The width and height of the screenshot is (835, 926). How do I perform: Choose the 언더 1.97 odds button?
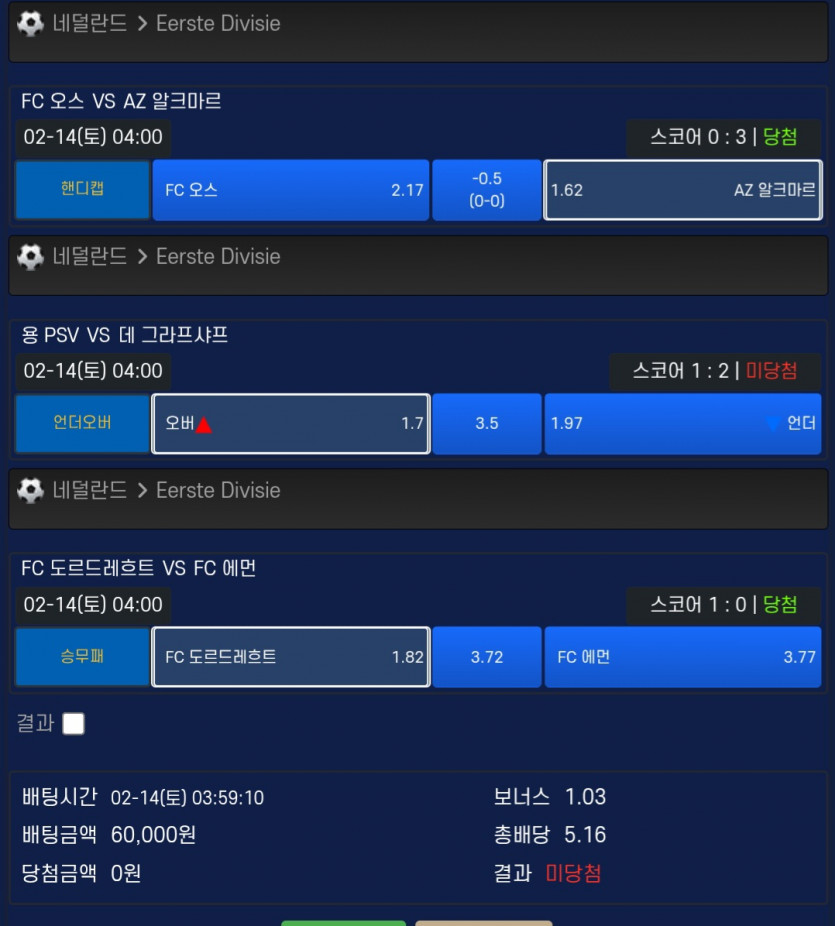[683, 423]
